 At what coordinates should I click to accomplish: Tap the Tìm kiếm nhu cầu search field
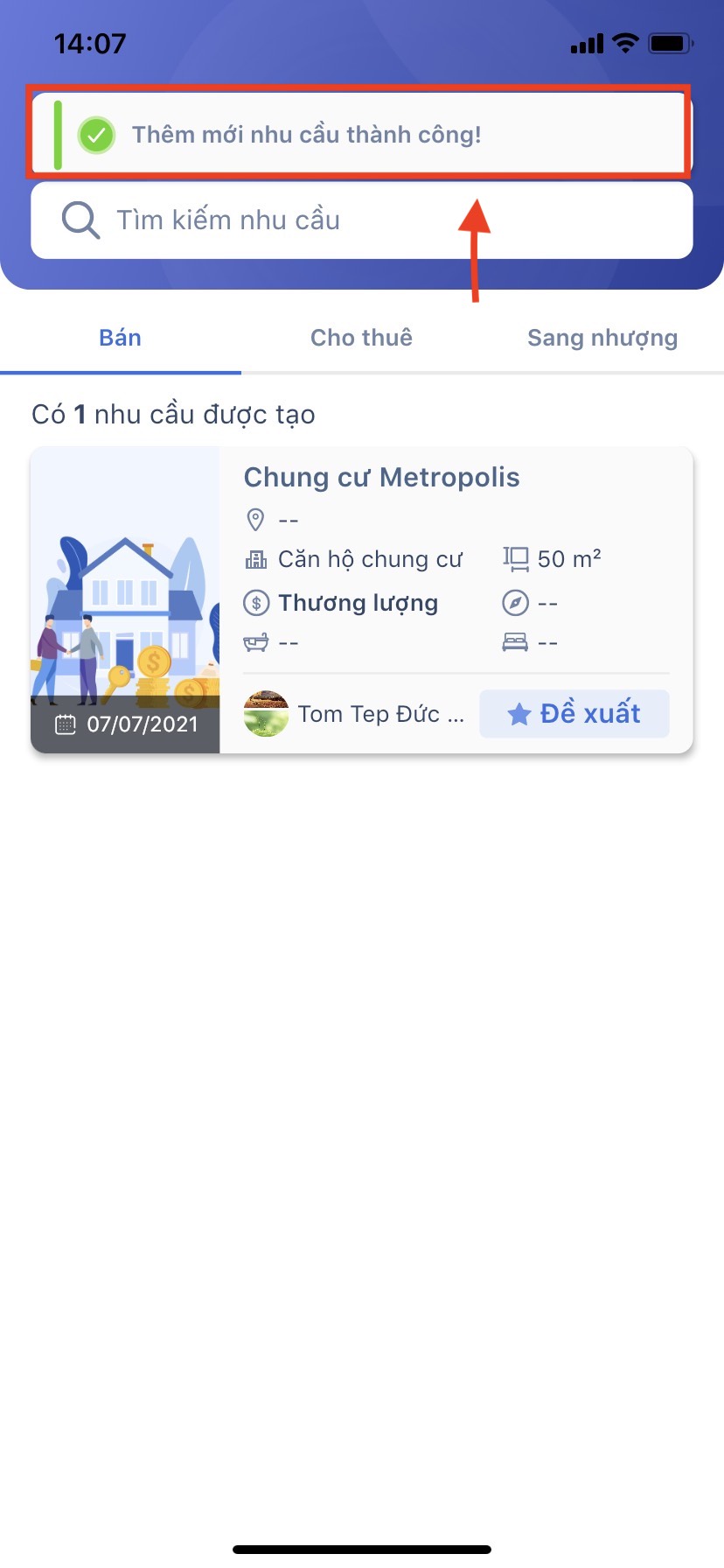362,220
